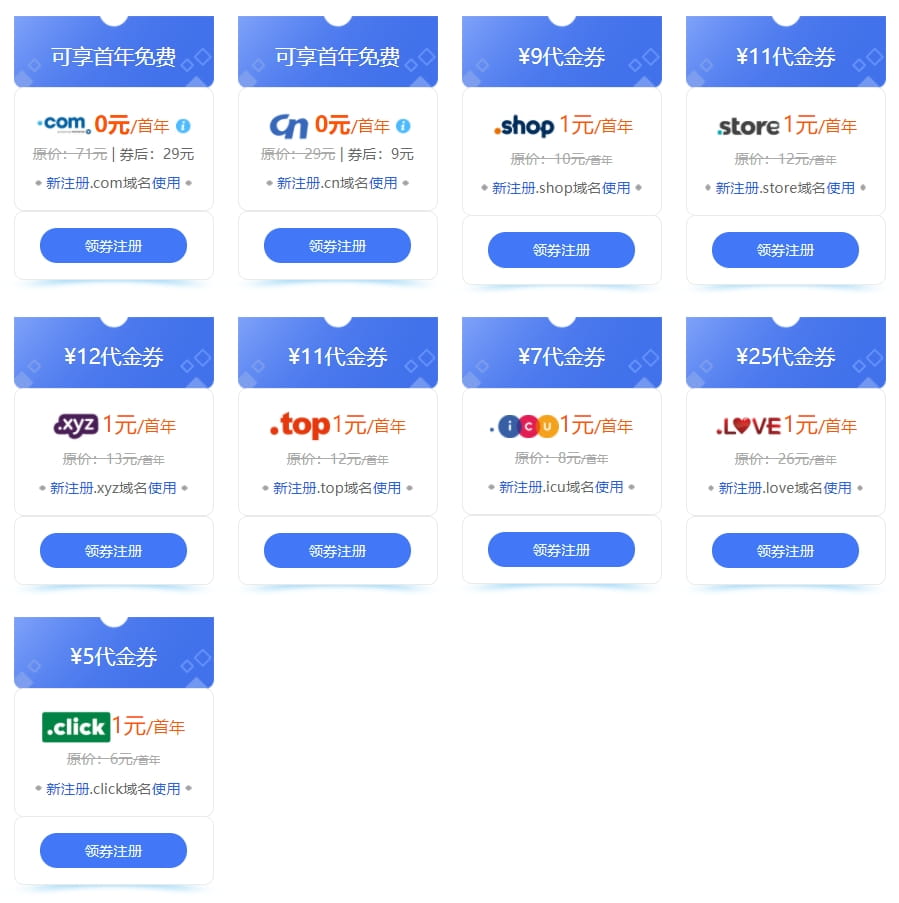The width and height of the screenshot is (899, 903).
Task: Click the 领券注册 button on the .click card
Action: point(113,850)
